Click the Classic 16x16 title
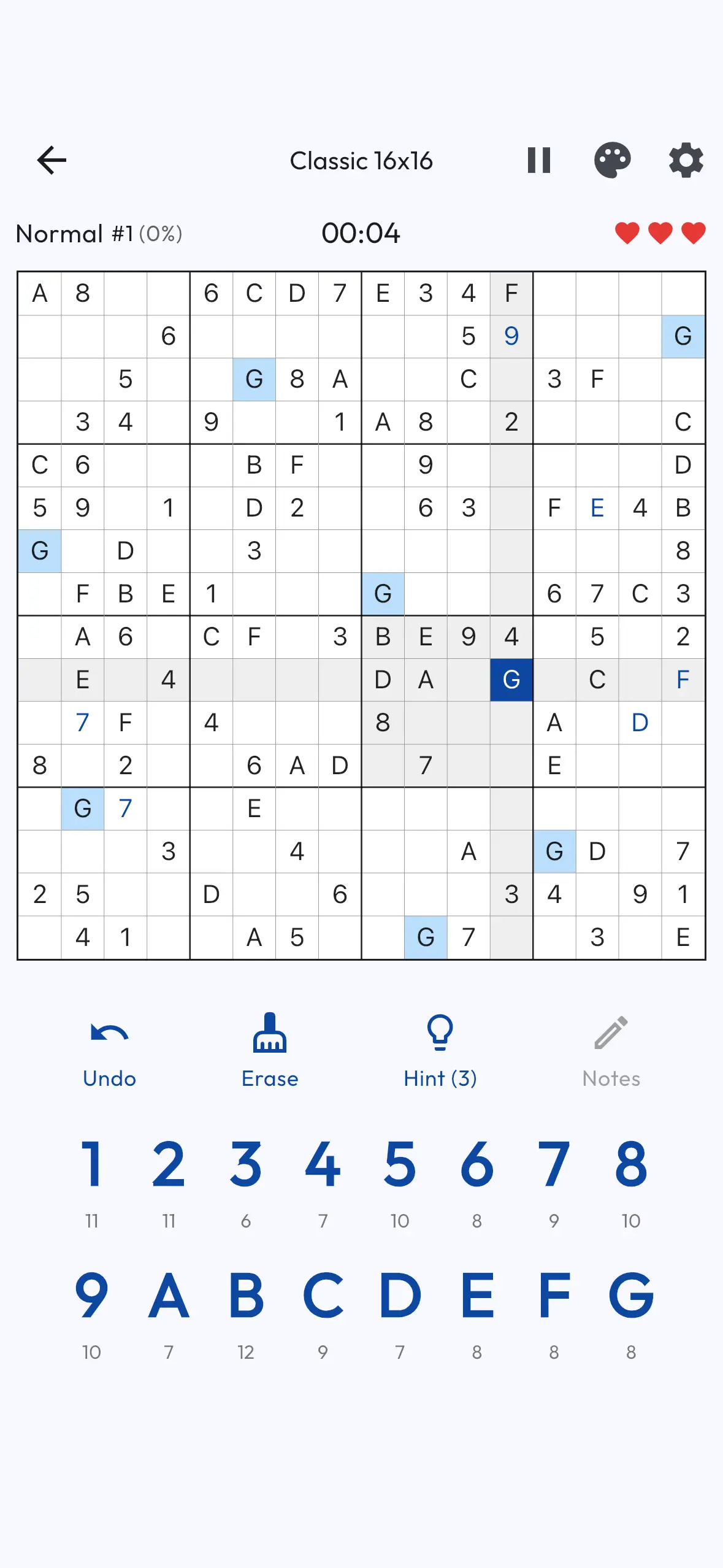 pyautogui.click(x=361, y=160)
